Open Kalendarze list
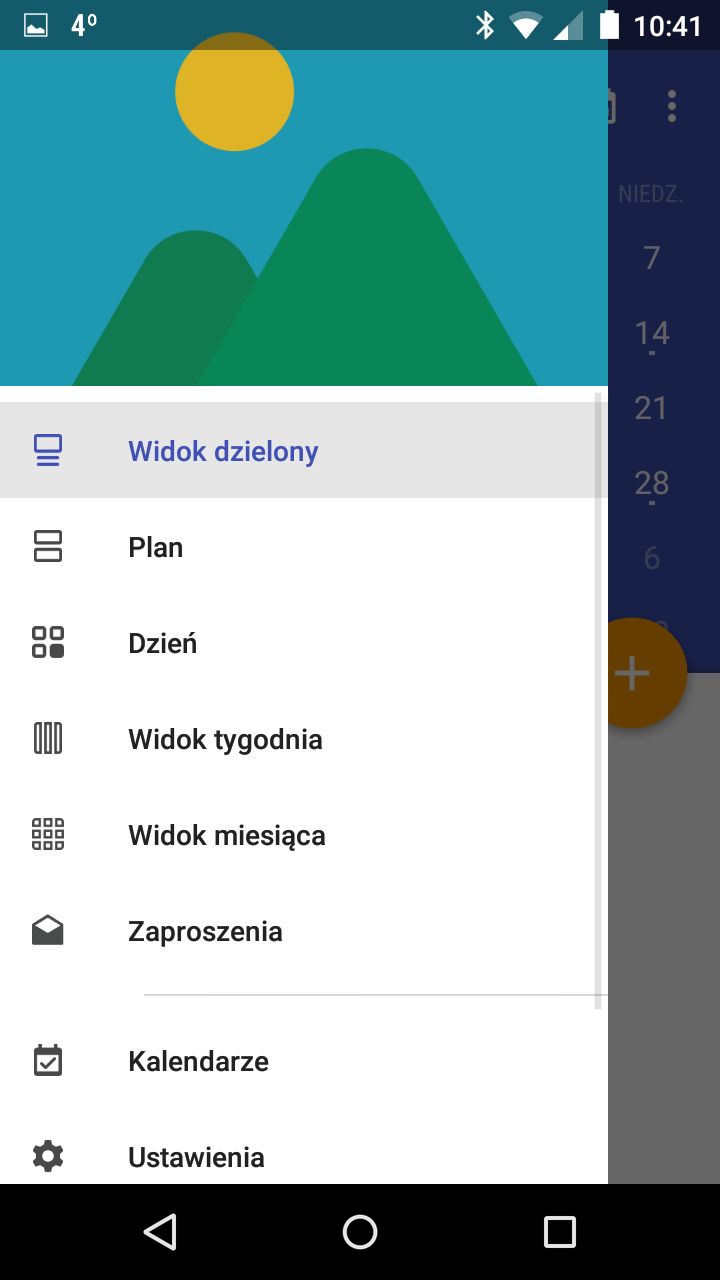Screen dimensions: 720x1280 (x=304, y=1060)
